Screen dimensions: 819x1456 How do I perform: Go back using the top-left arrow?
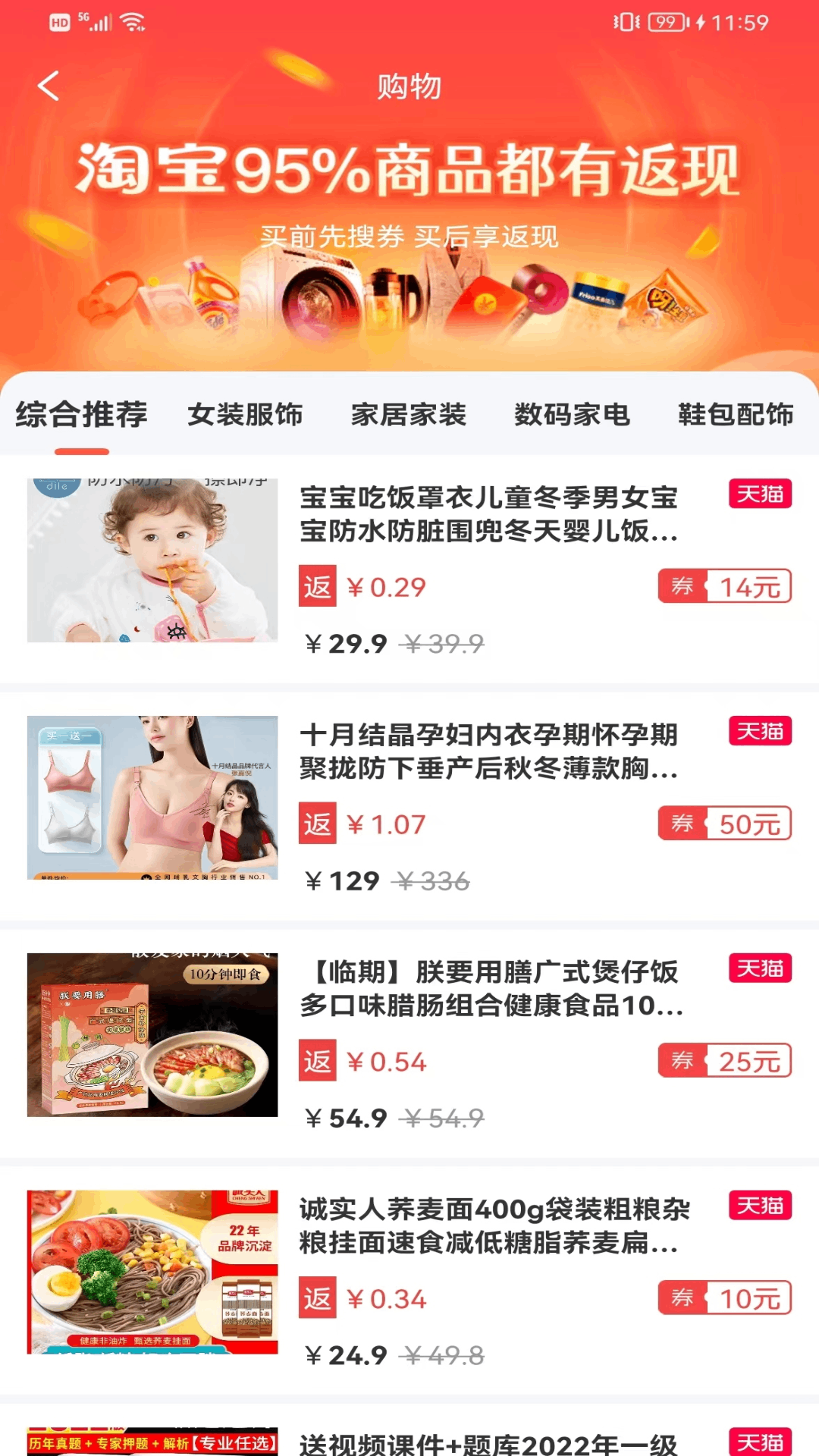pyautogui.click(x=49, y=86)
